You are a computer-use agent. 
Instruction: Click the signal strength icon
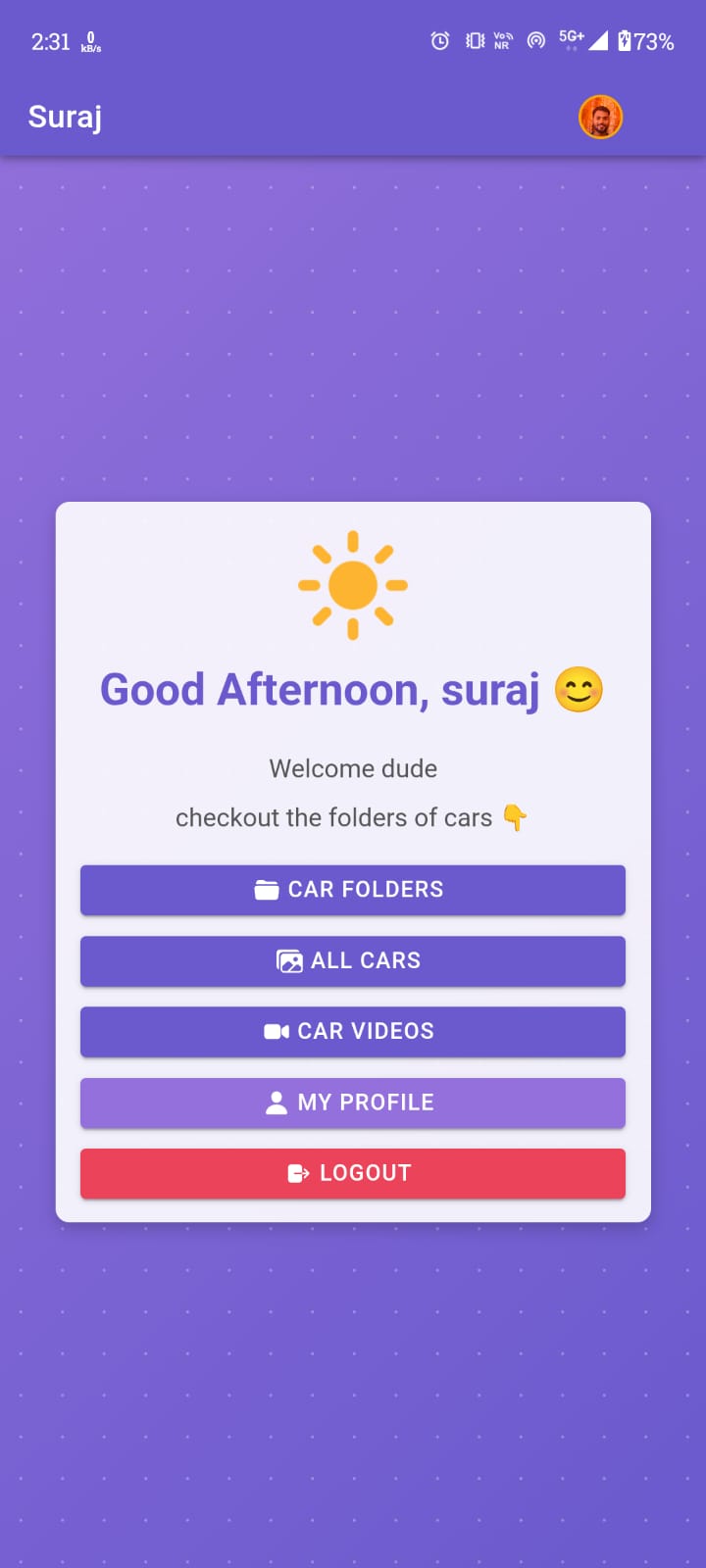pyautogui.click(x=600, y=40)
